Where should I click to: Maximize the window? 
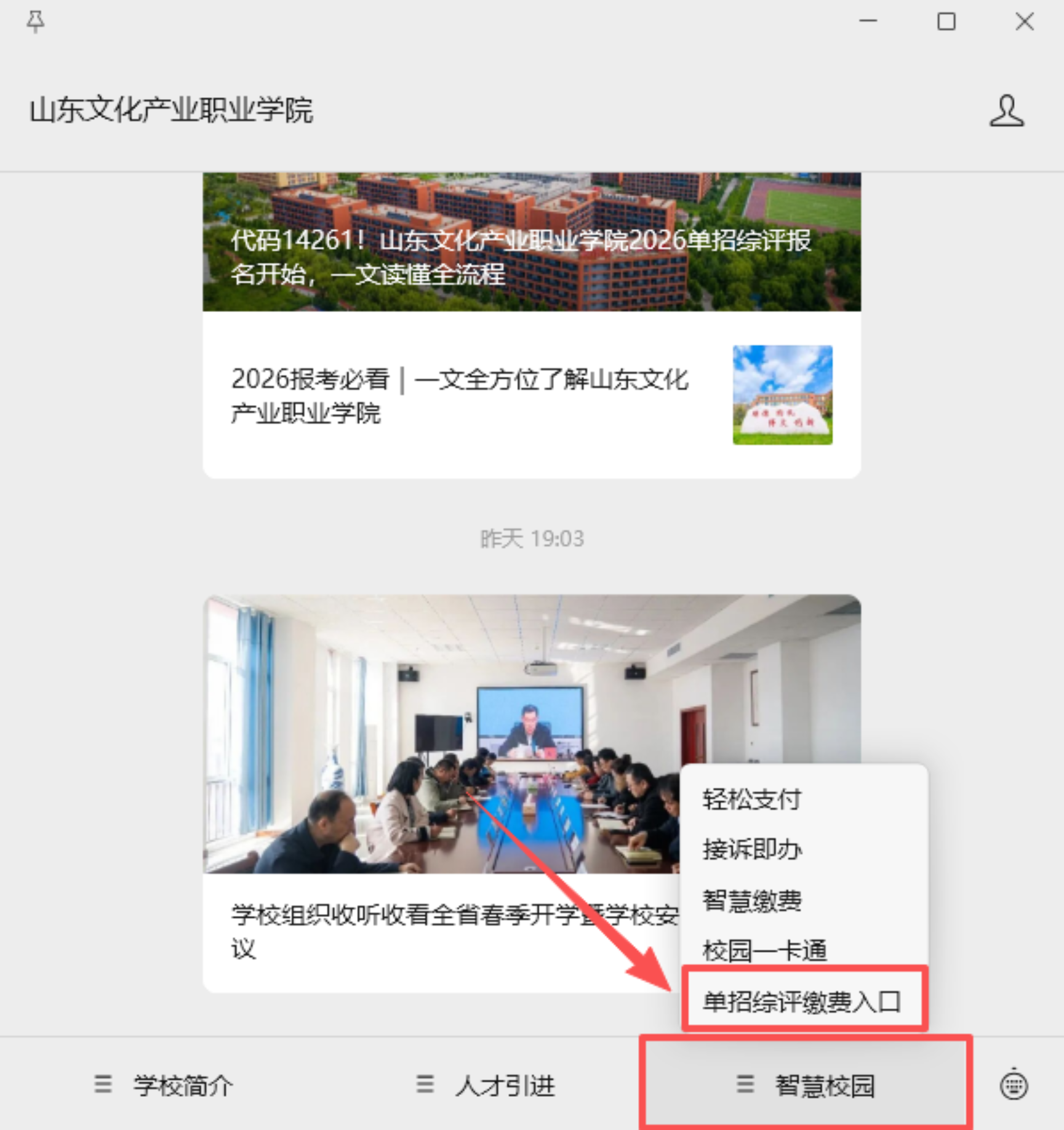(x=946, y=22)
